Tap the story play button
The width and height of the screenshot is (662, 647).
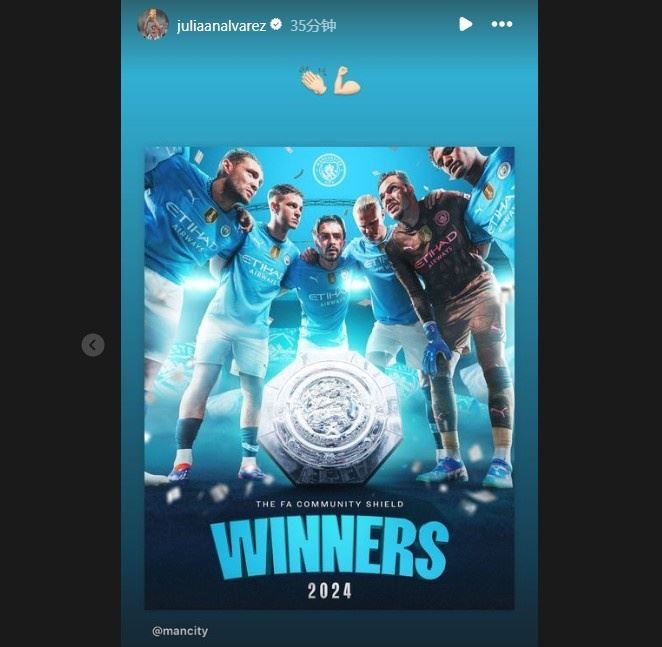pyautogui.click(x=465, y=24)
